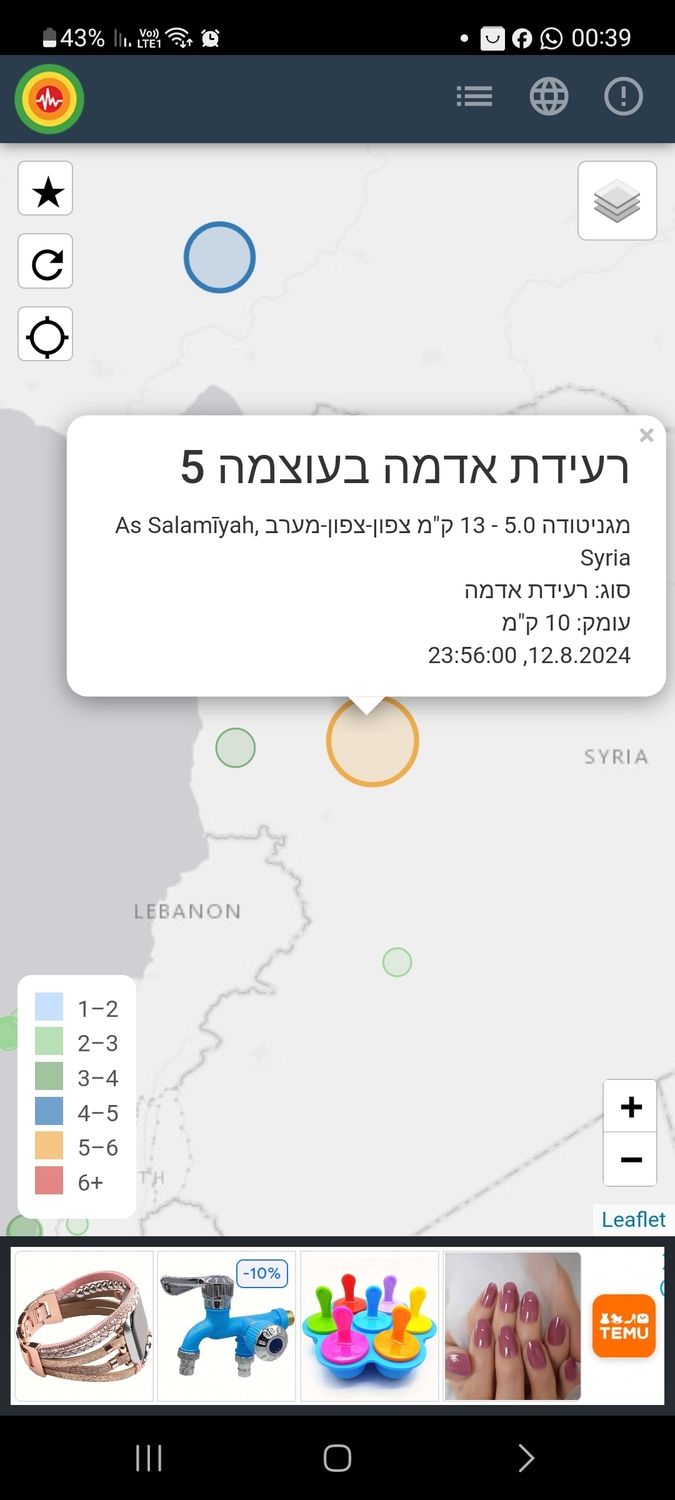Open the pink watch band ad
This screenshot has height=1500, width=675.
tap(84, 1326)
